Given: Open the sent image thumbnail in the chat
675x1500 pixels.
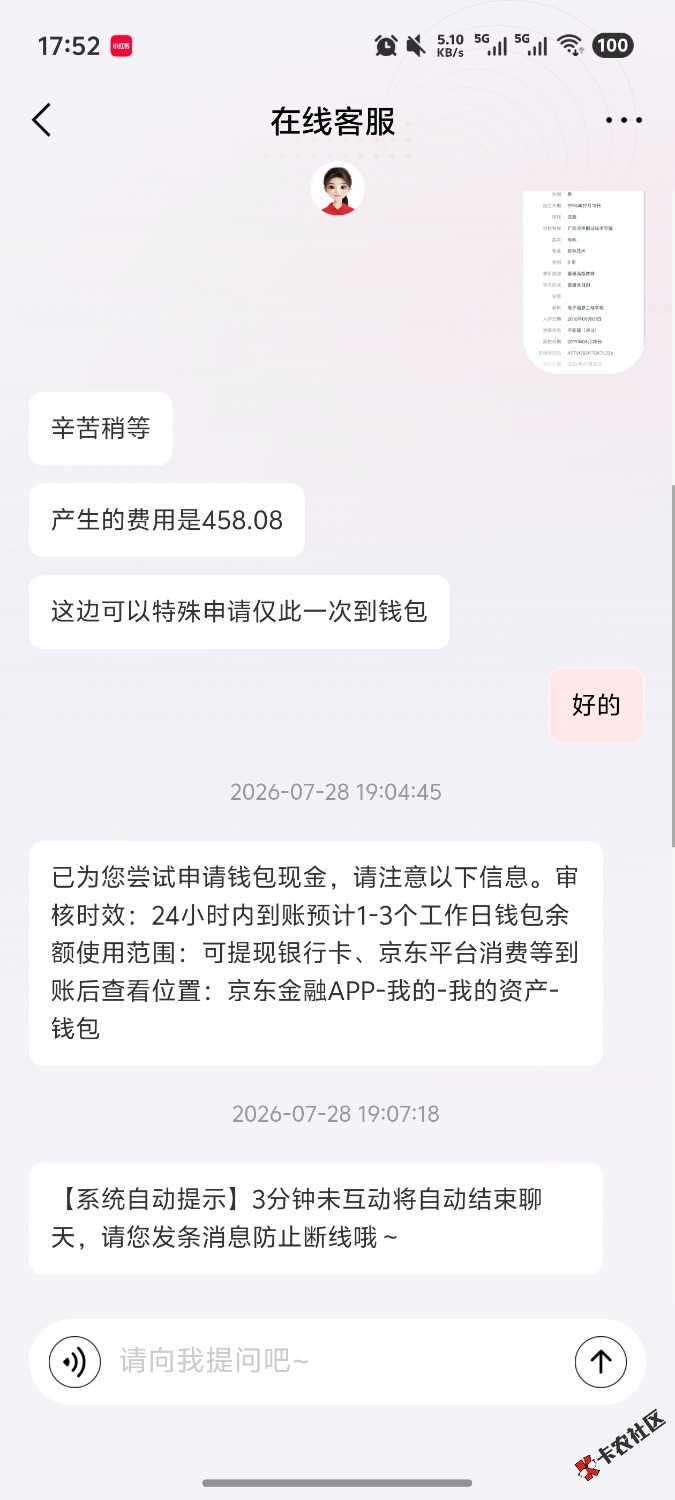Looking at the screenshot, I should pyautogui.click(x=583, y=282).
